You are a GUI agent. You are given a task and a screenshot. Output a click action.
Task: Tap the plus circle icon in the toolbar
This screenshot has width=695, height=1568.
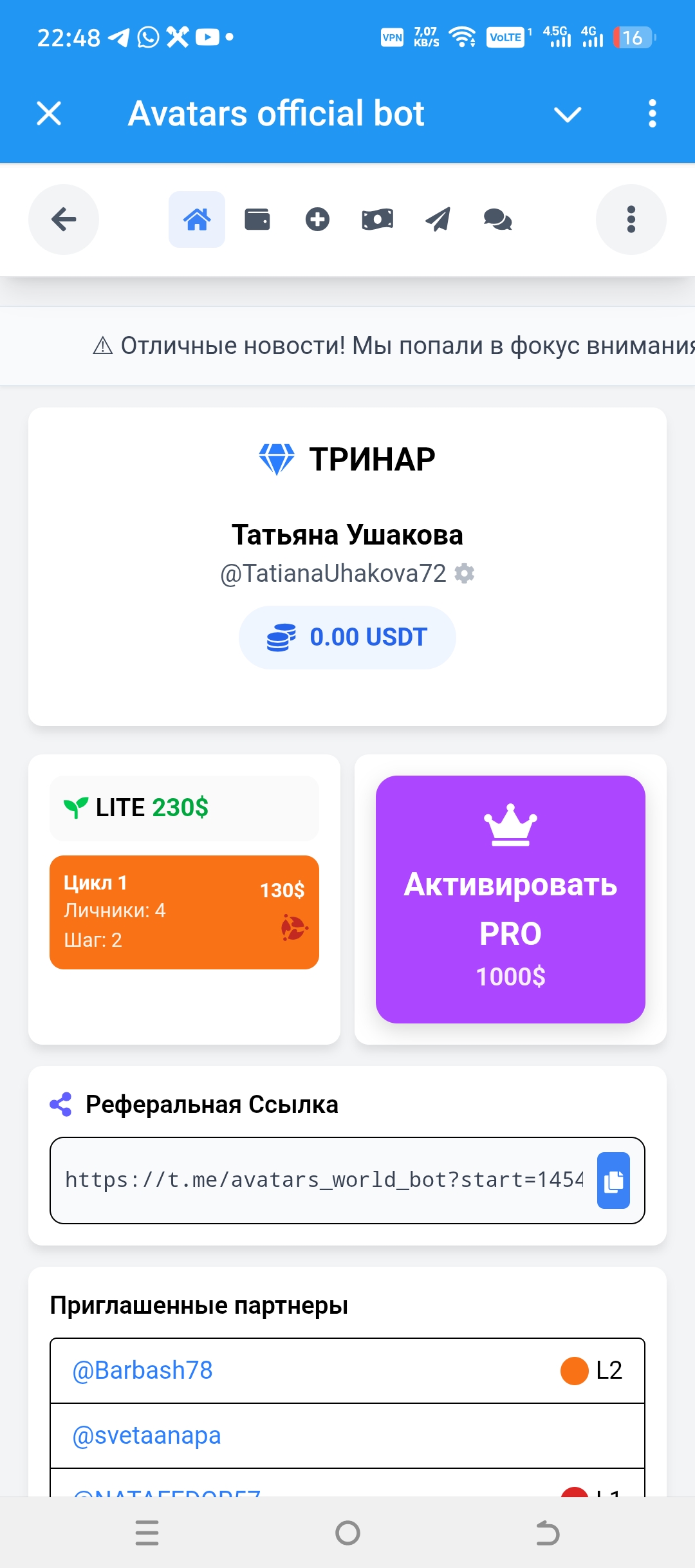pyautogui.click(x=317, y=219)
